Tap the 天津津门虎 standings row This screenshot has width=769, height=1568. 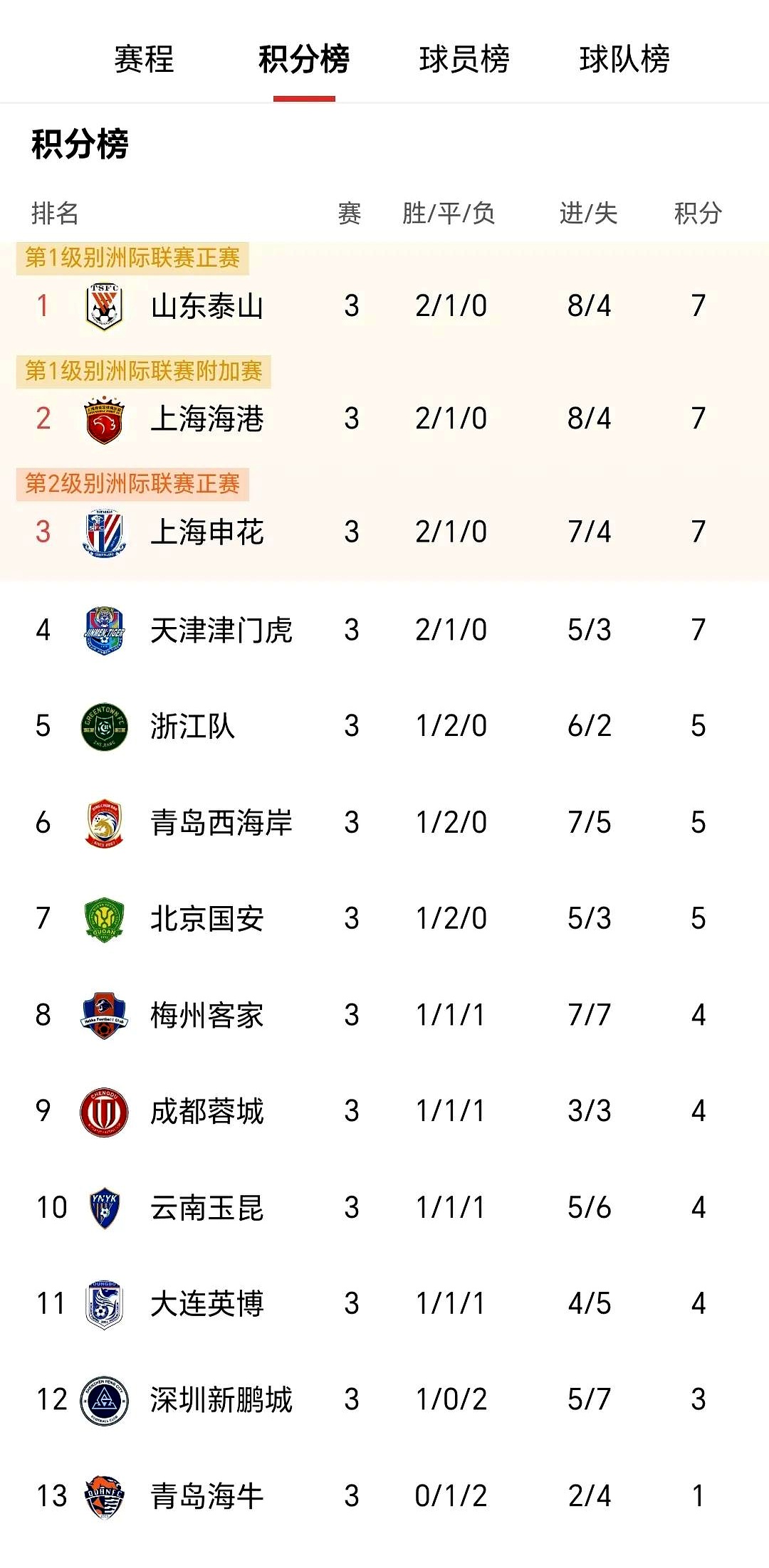[221, 630]
